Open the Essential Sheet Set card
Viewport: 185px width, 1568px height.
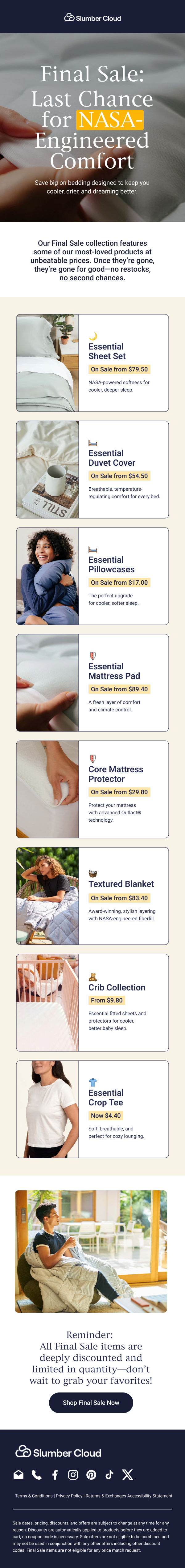click(92, 363)
